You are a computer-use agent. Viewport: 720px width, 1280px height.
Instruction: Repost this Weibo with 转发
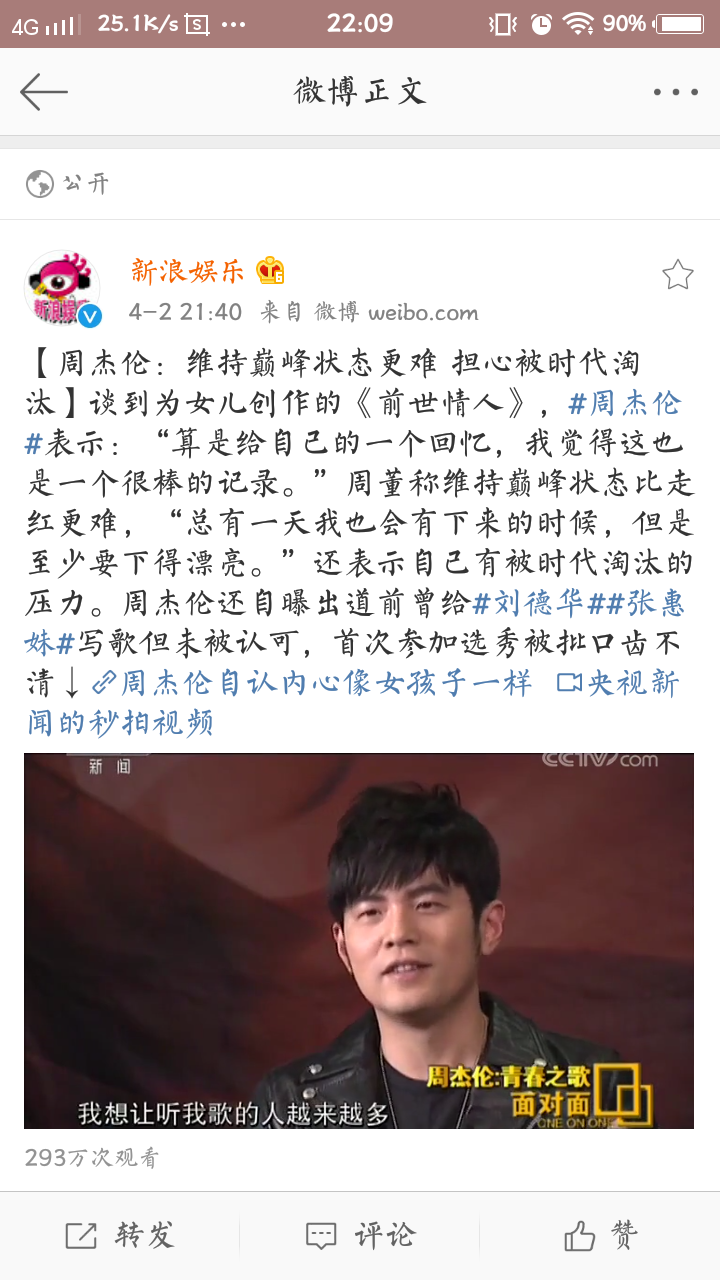pos(120,1236)
